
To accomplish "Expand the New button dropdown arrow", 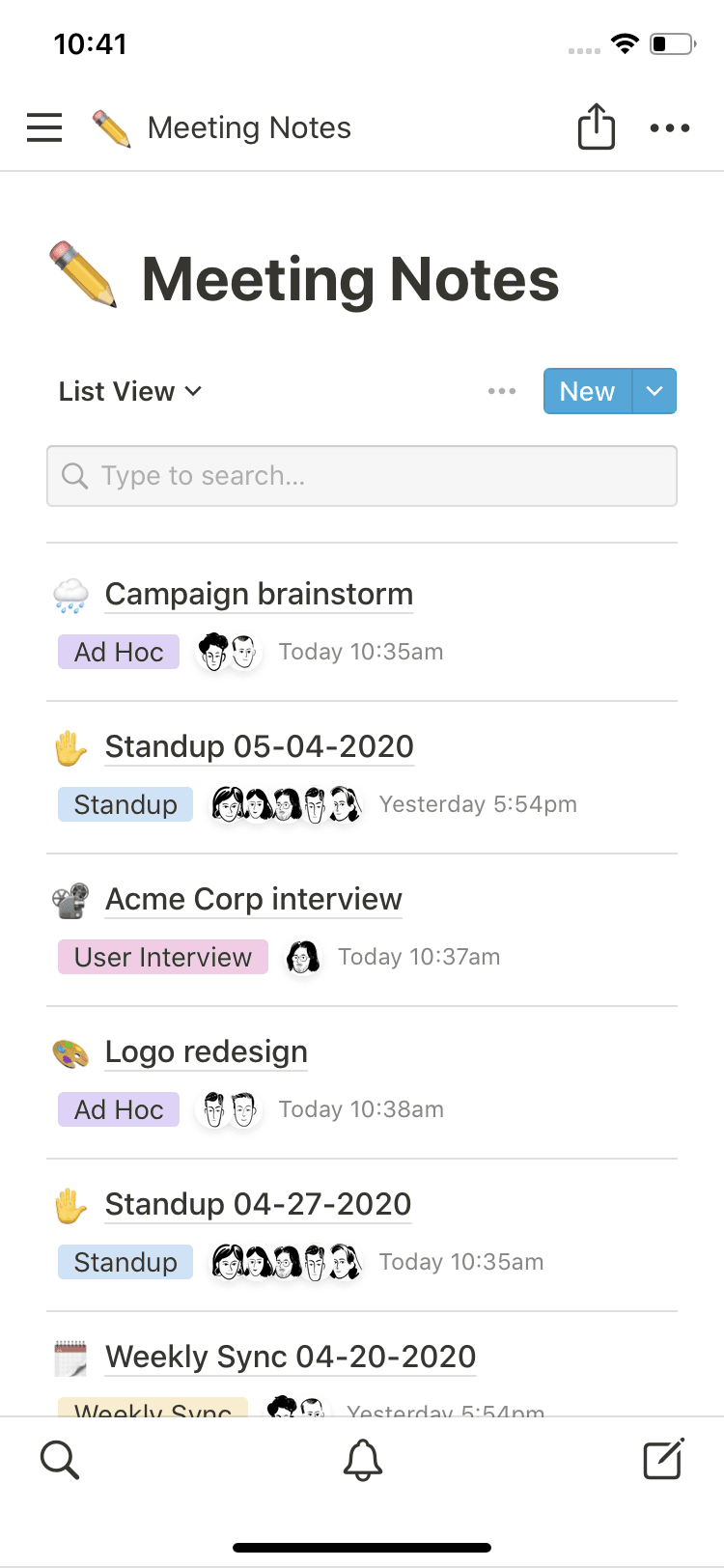I will [654, 391].
